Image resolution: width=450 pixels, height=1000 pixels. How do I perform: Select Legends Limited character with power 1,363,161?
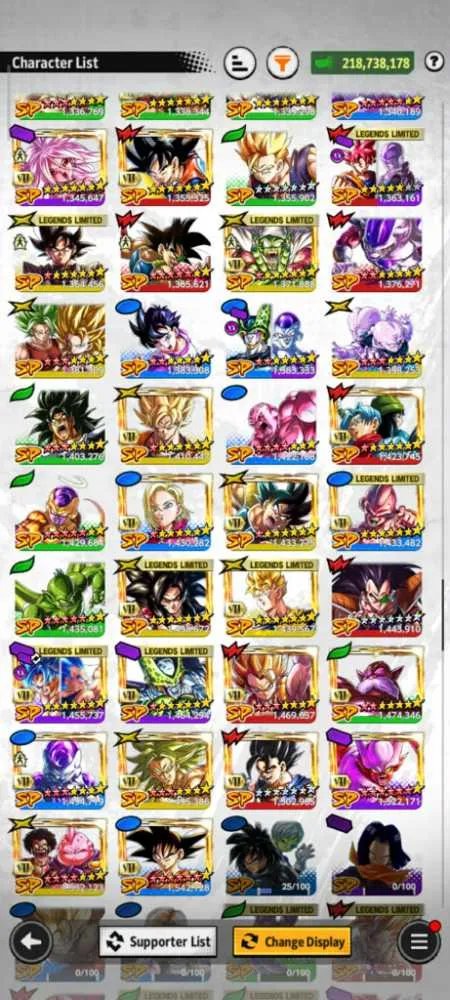click(x=376, y=166)
